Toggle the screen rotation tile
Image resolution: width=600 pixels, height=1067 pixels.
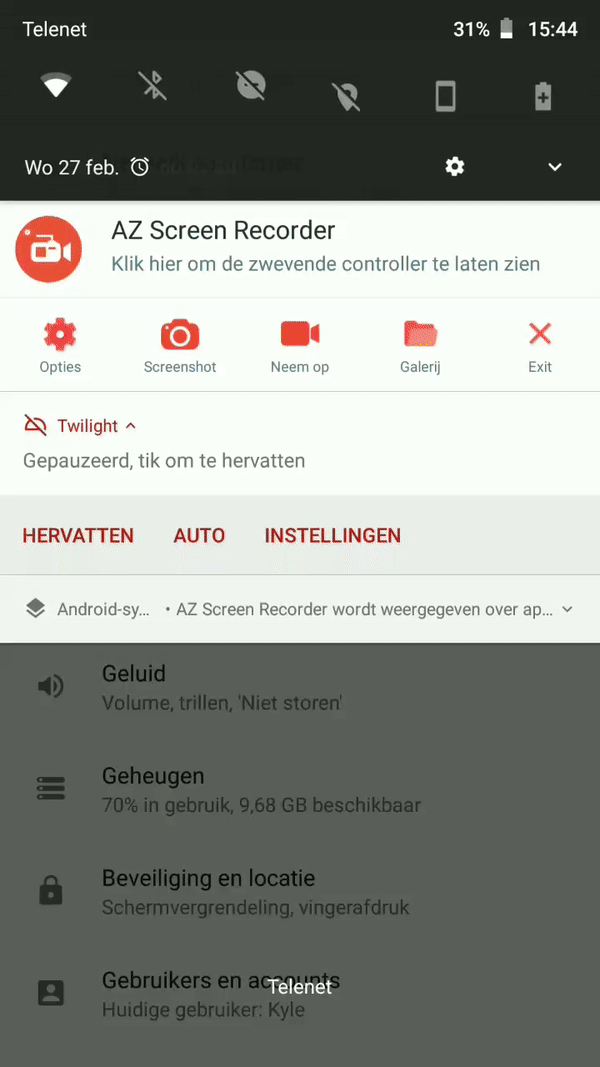(445, 95)
